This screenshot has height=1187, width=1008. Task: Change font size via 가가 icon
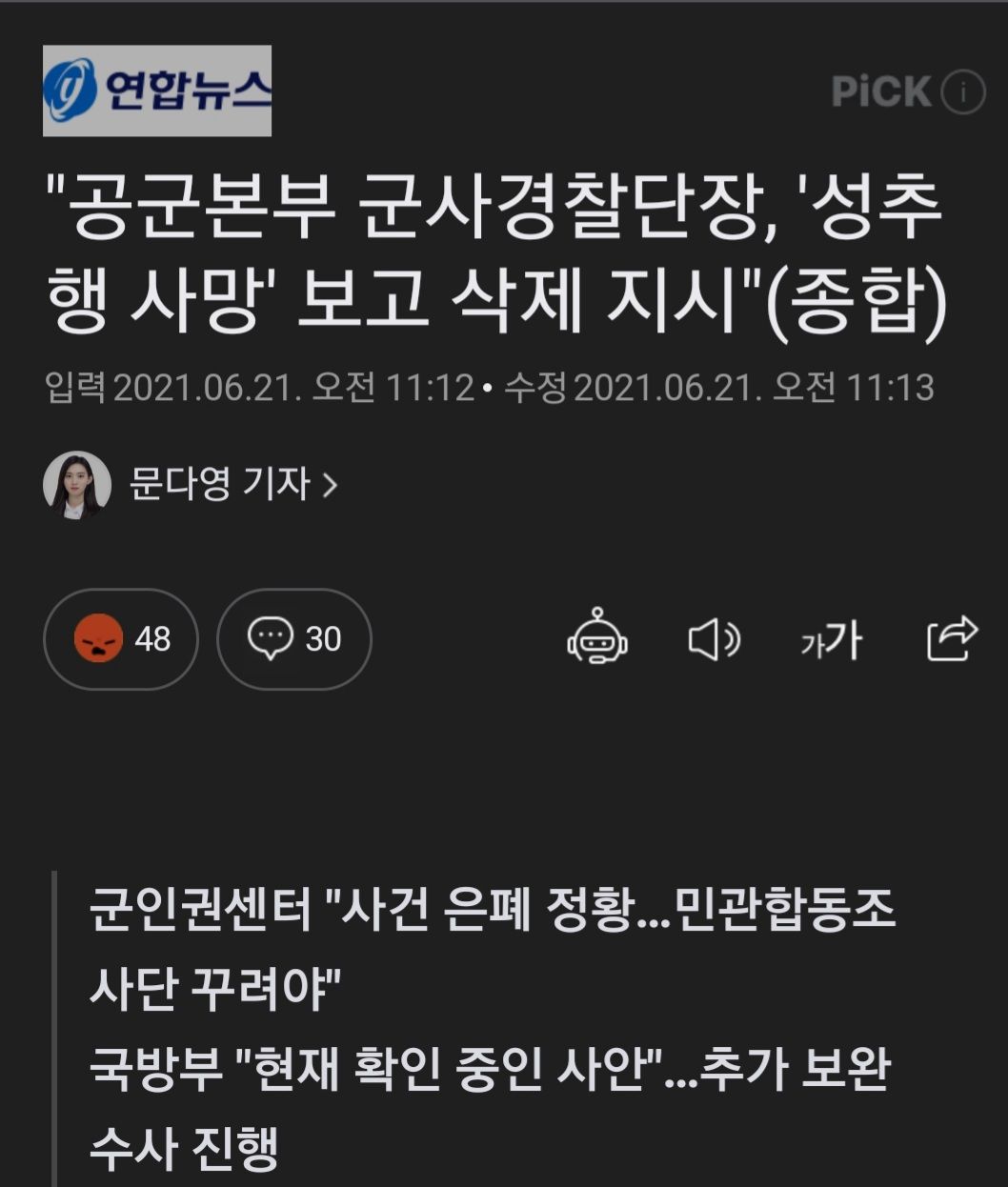831,639
